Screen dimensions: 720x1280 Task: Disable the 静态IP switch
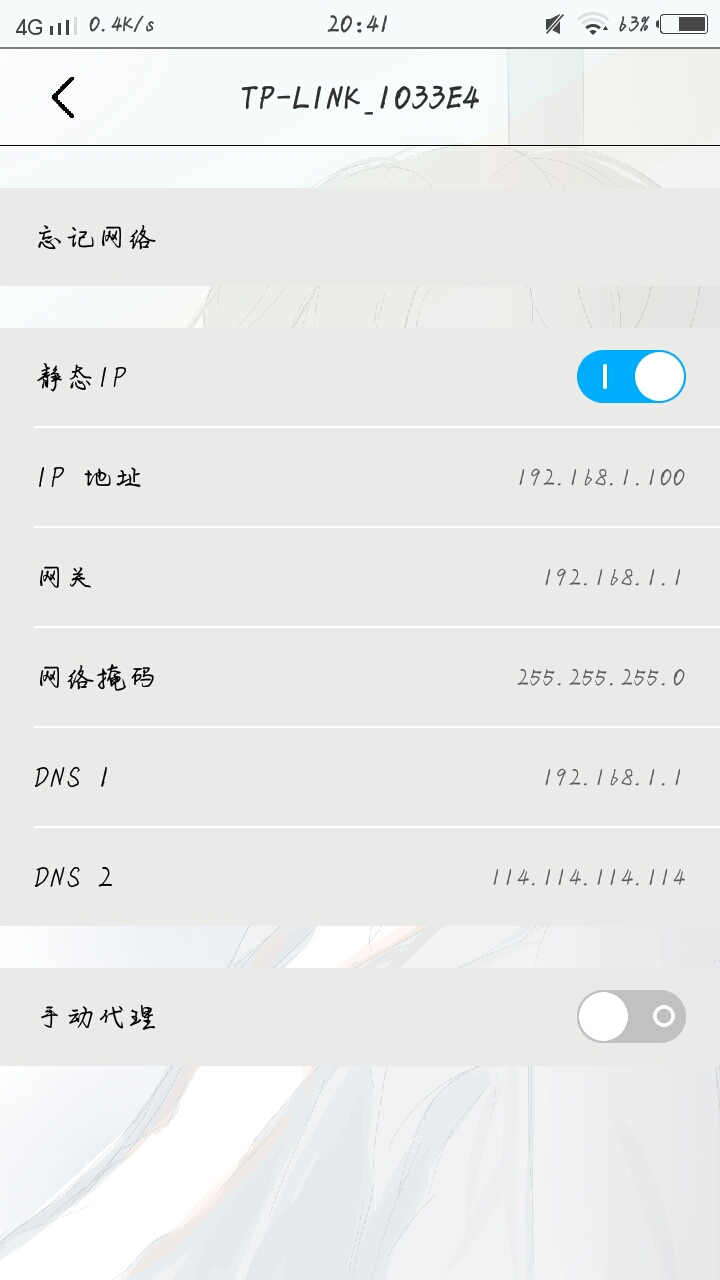click(x=631, y=376)
